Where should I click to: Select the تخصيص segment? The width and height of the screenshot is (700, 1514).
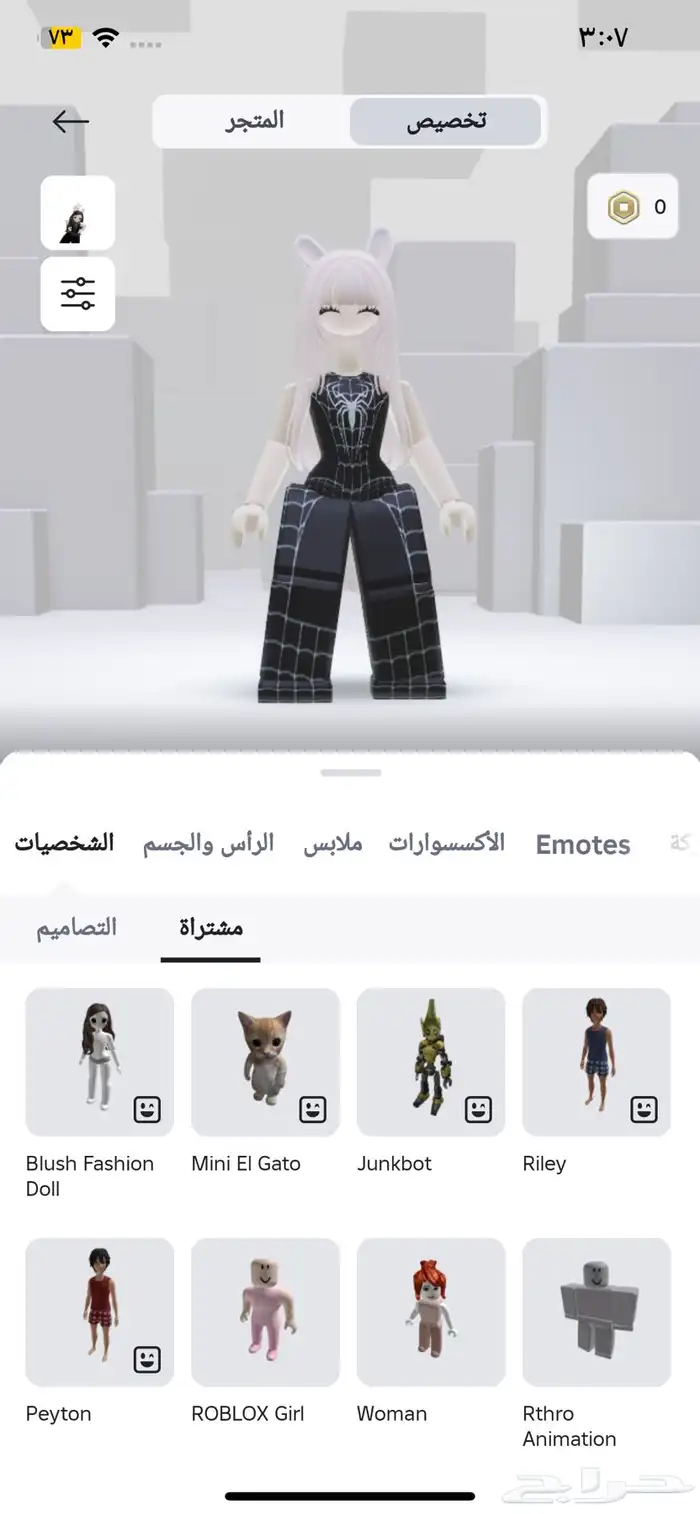point(446,121)
